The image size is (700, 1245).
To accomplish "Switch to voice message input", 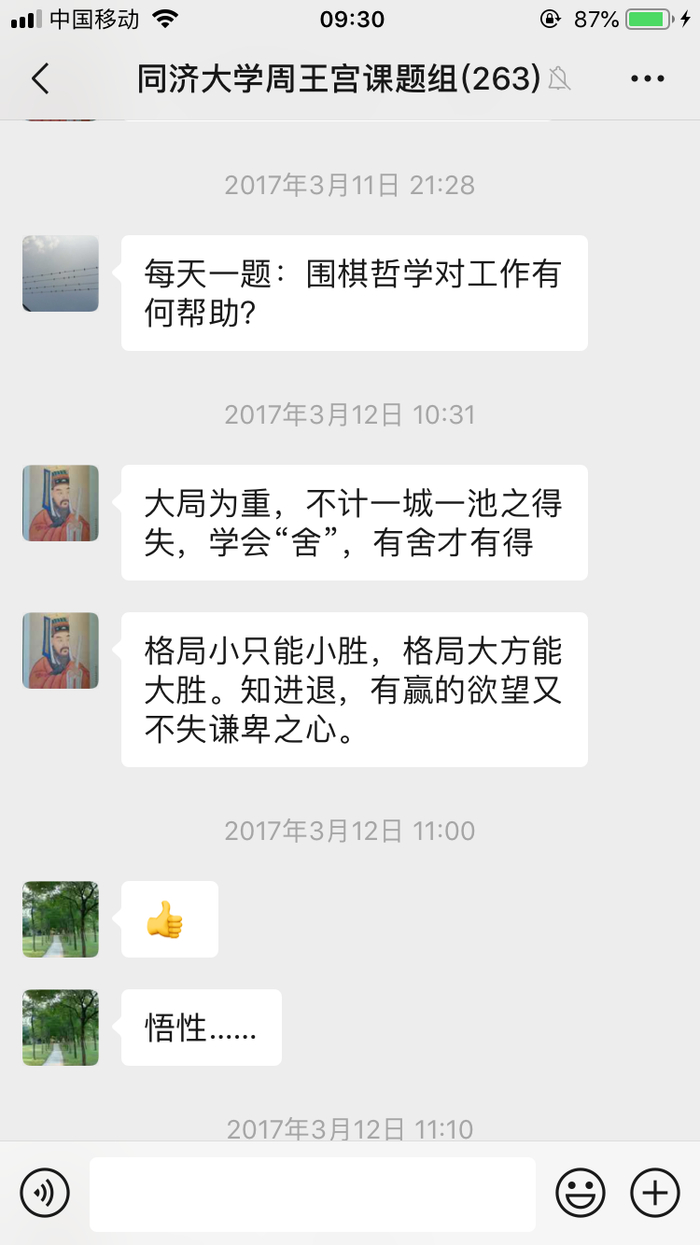I will point(45,1192).
